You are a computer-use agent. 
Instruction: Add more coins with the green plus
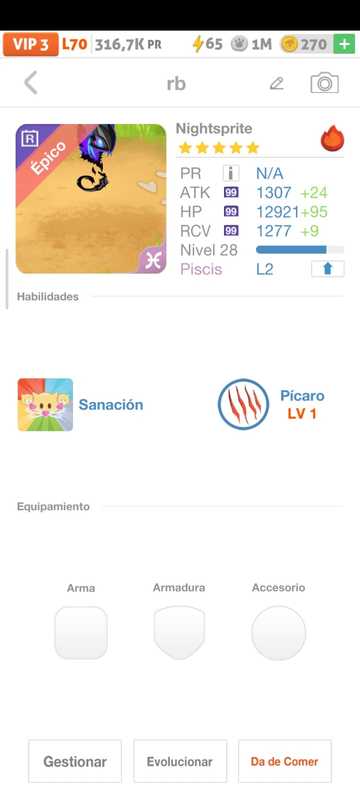tap(344, 44)
